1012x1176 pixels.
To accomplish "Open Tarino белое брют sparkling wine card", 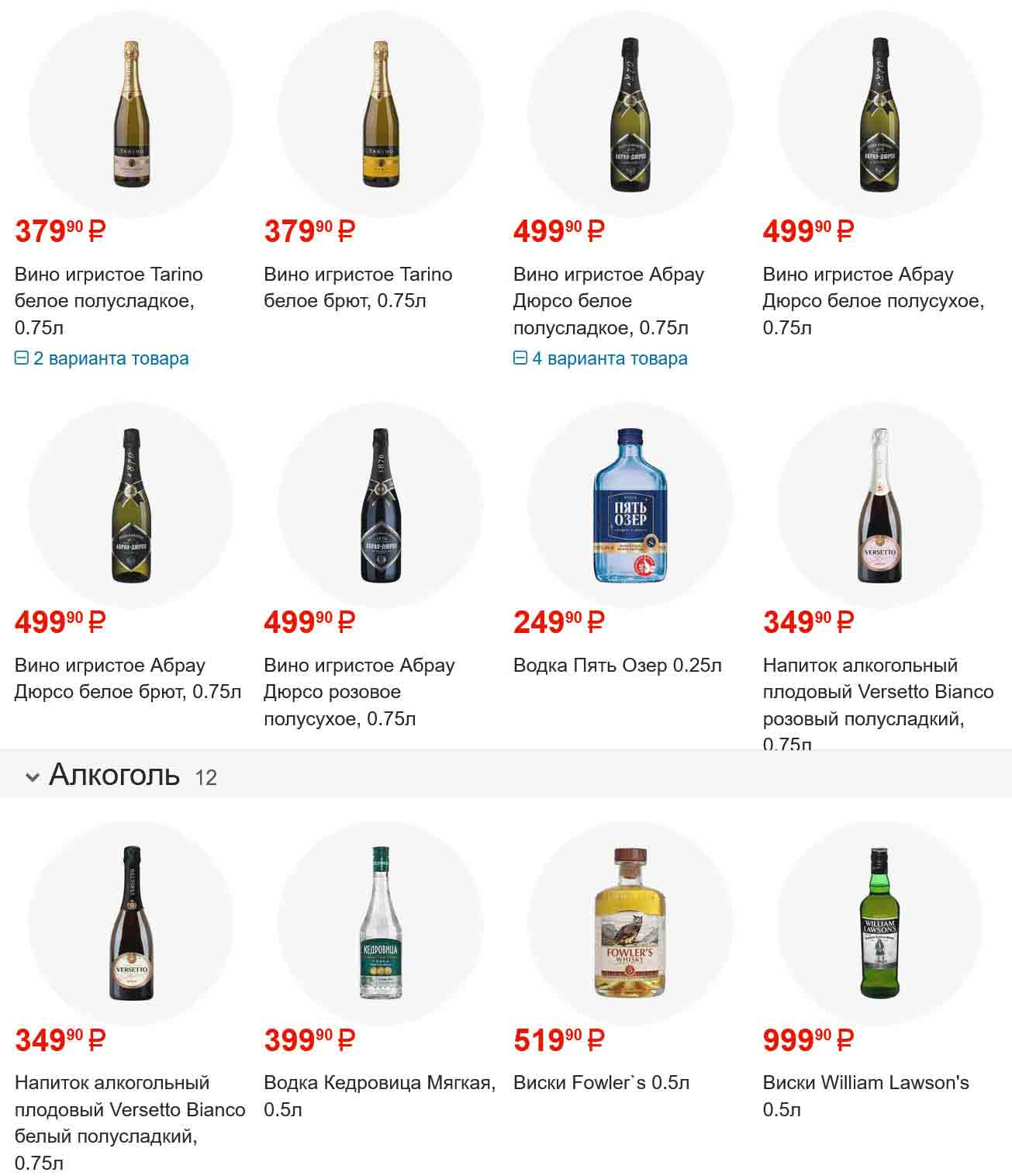I will tap(357, 287).
